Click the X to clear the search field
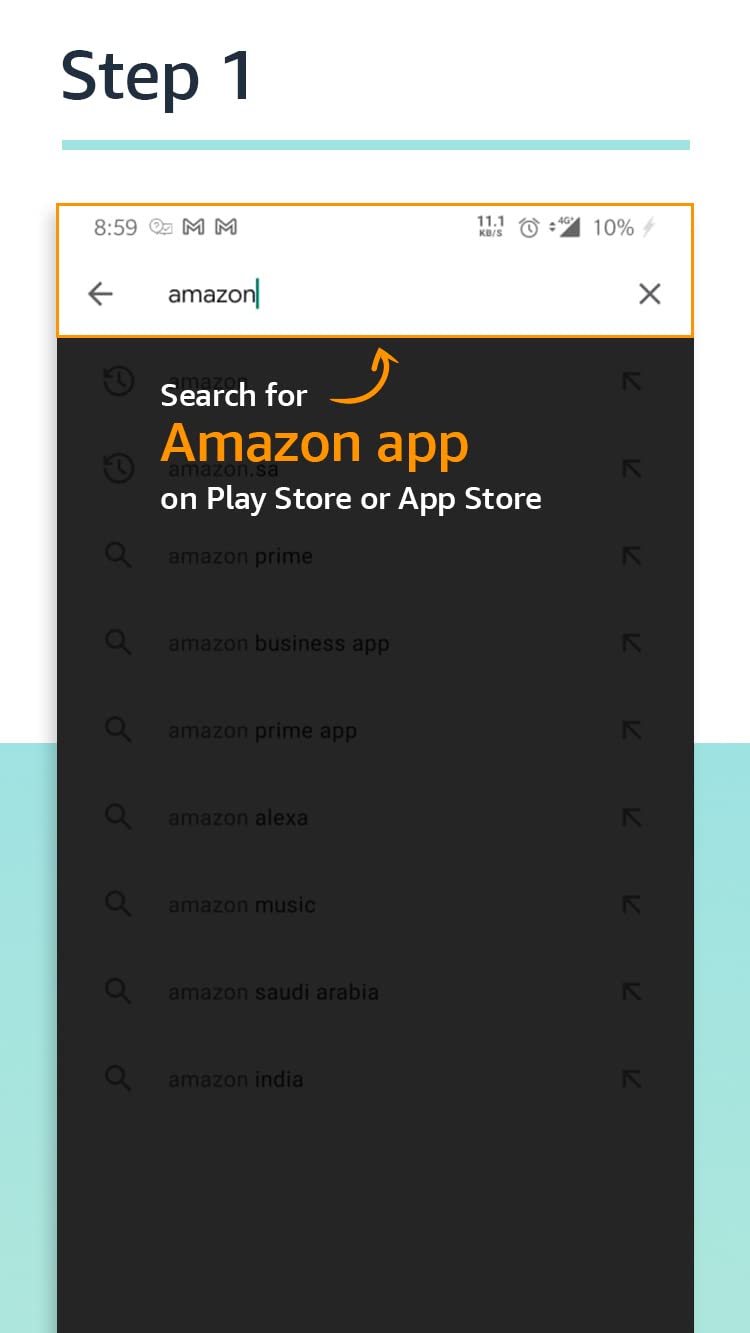Screen dimensions: 750x1333 [649, 293]
